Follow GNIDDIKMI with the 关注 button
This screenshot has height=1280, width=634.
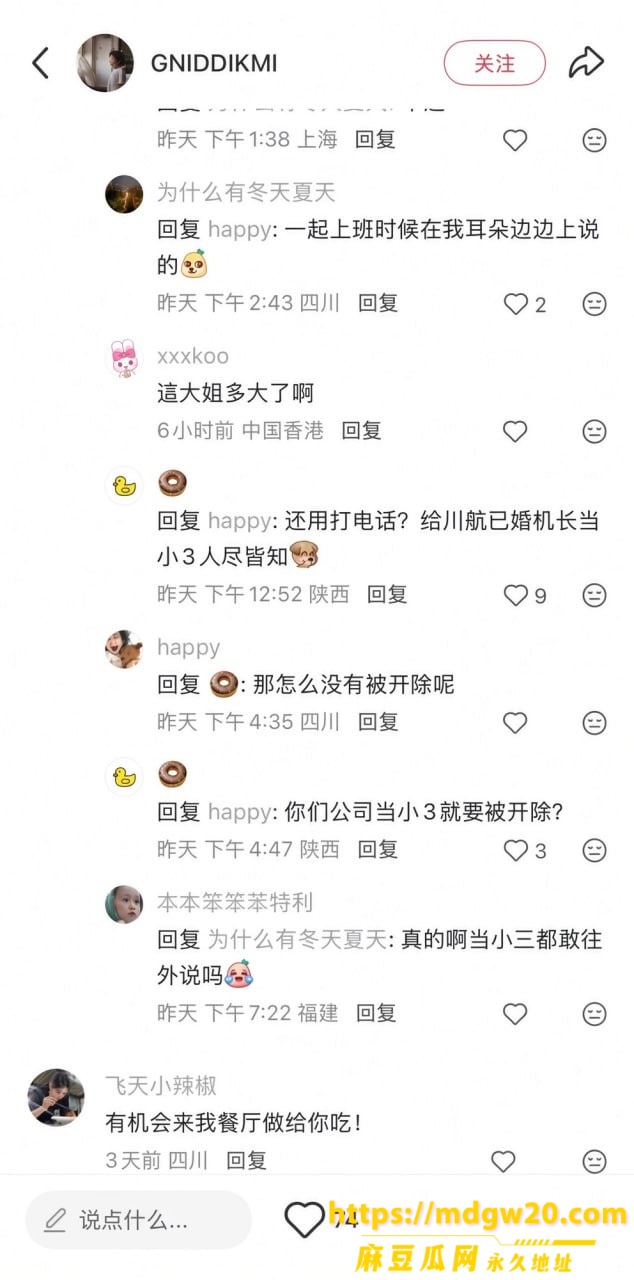(x=494, y=63)
